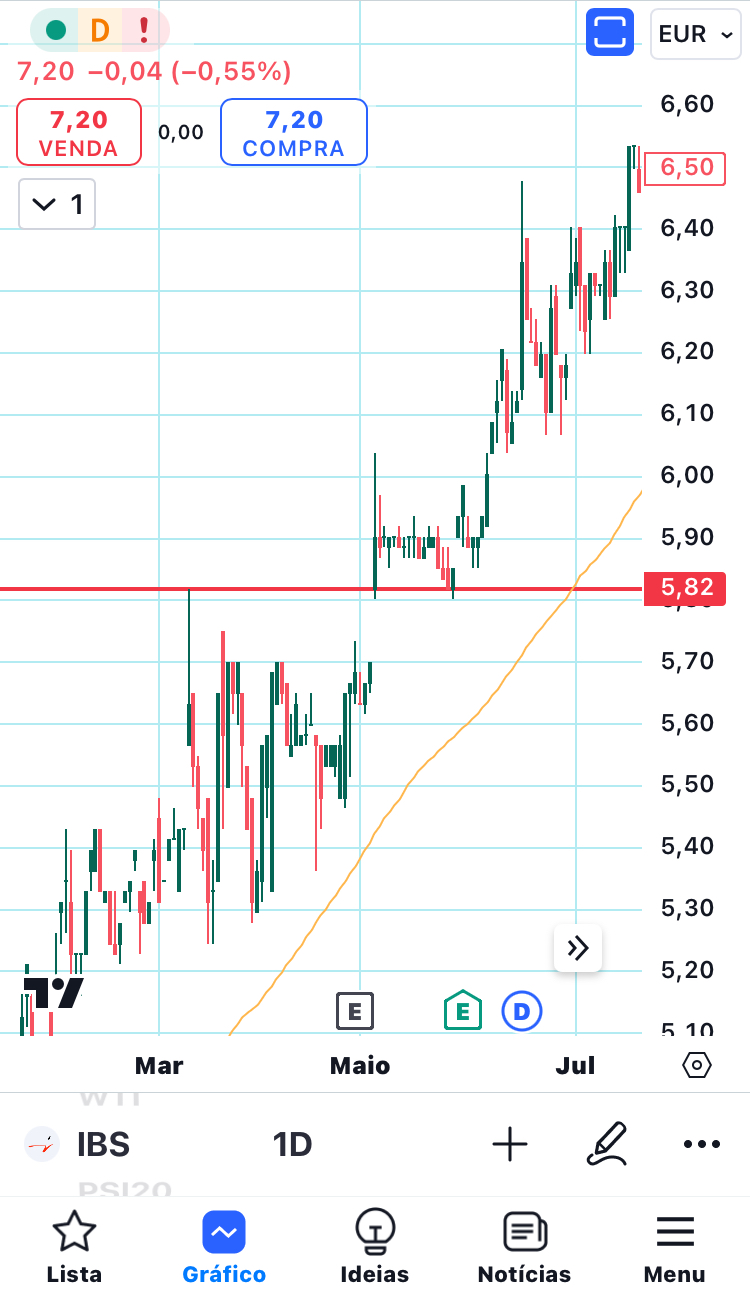Open the Menu tab
750x1294 pixels.
[675, 1246]
